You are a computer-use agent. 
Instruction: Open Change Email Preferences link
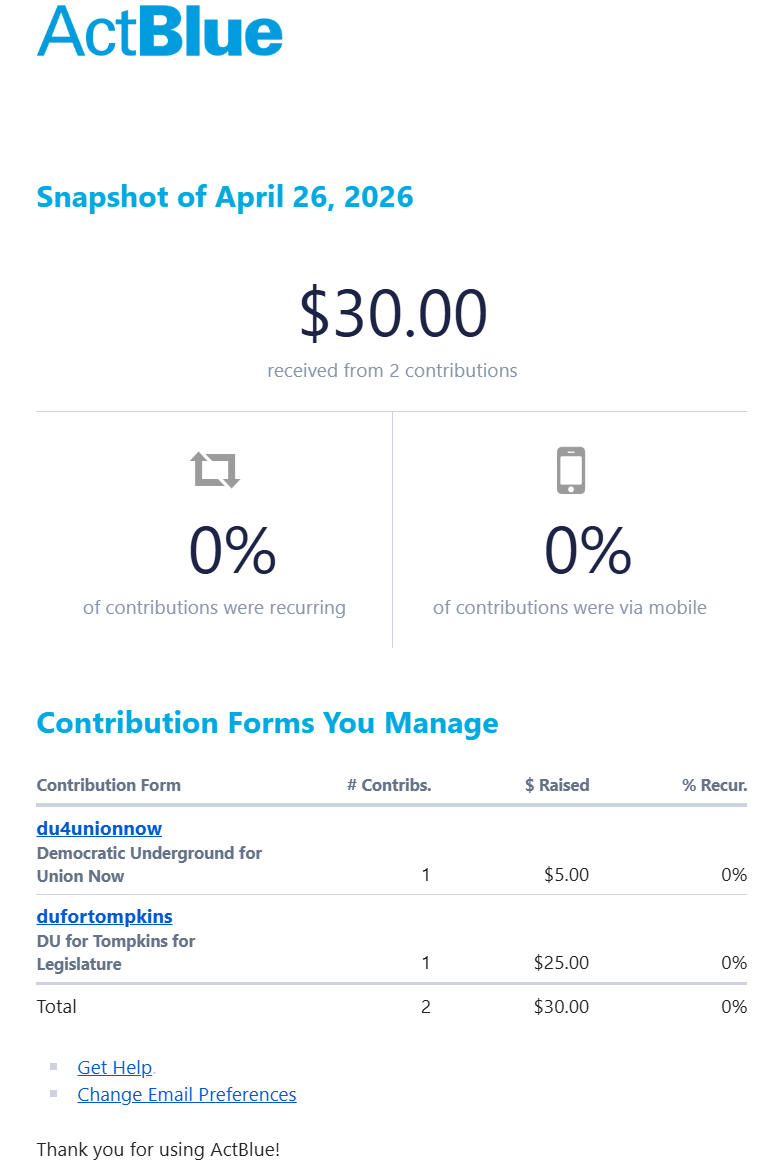coord(186,1094)
